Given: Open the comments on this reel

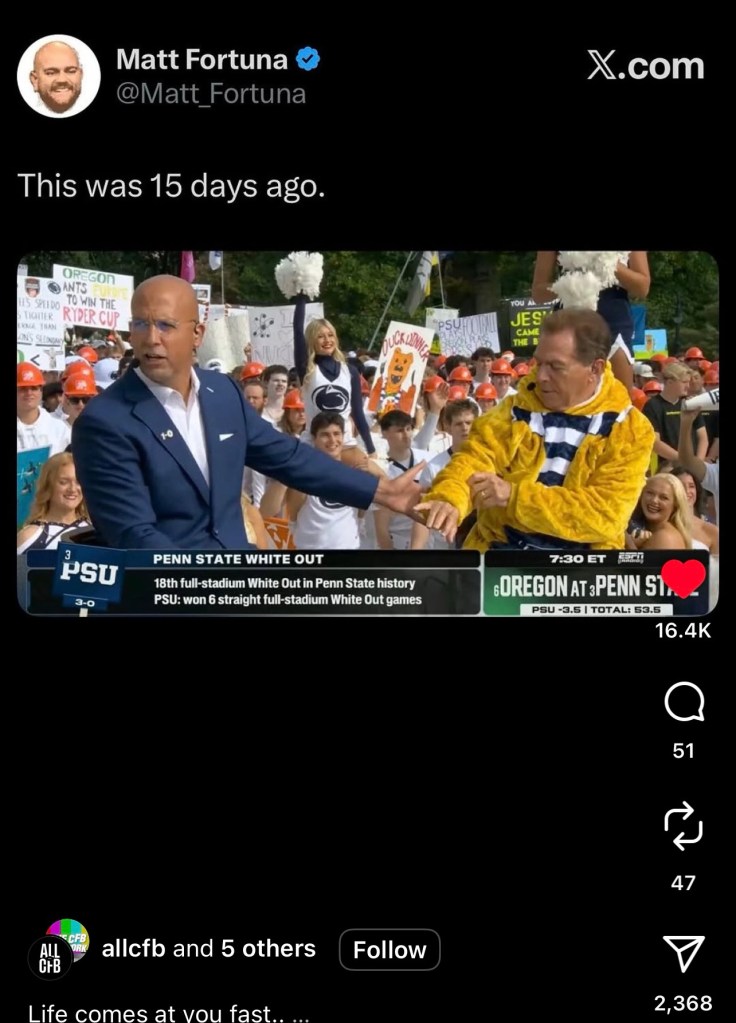Looking at the screenshot, I should [x=684, y=702].
